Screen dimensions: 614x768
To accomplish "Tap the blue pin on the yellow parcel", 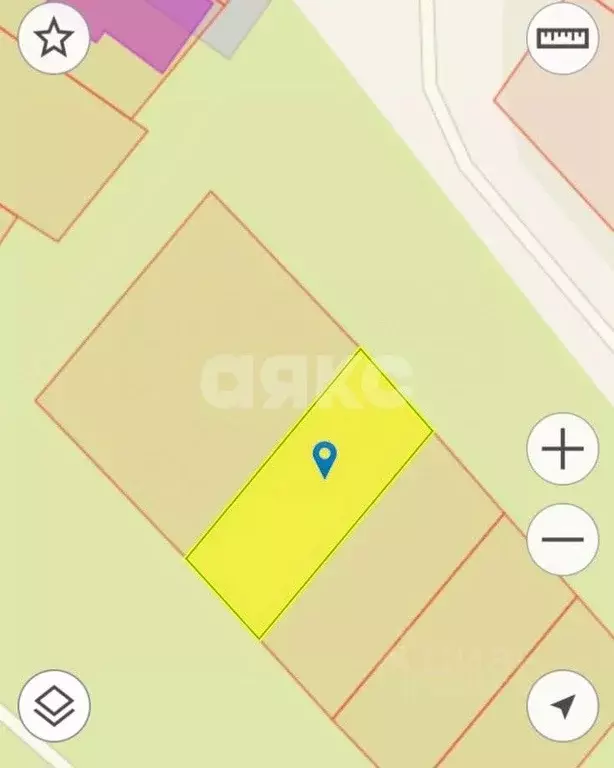I will tap(324, 459).
